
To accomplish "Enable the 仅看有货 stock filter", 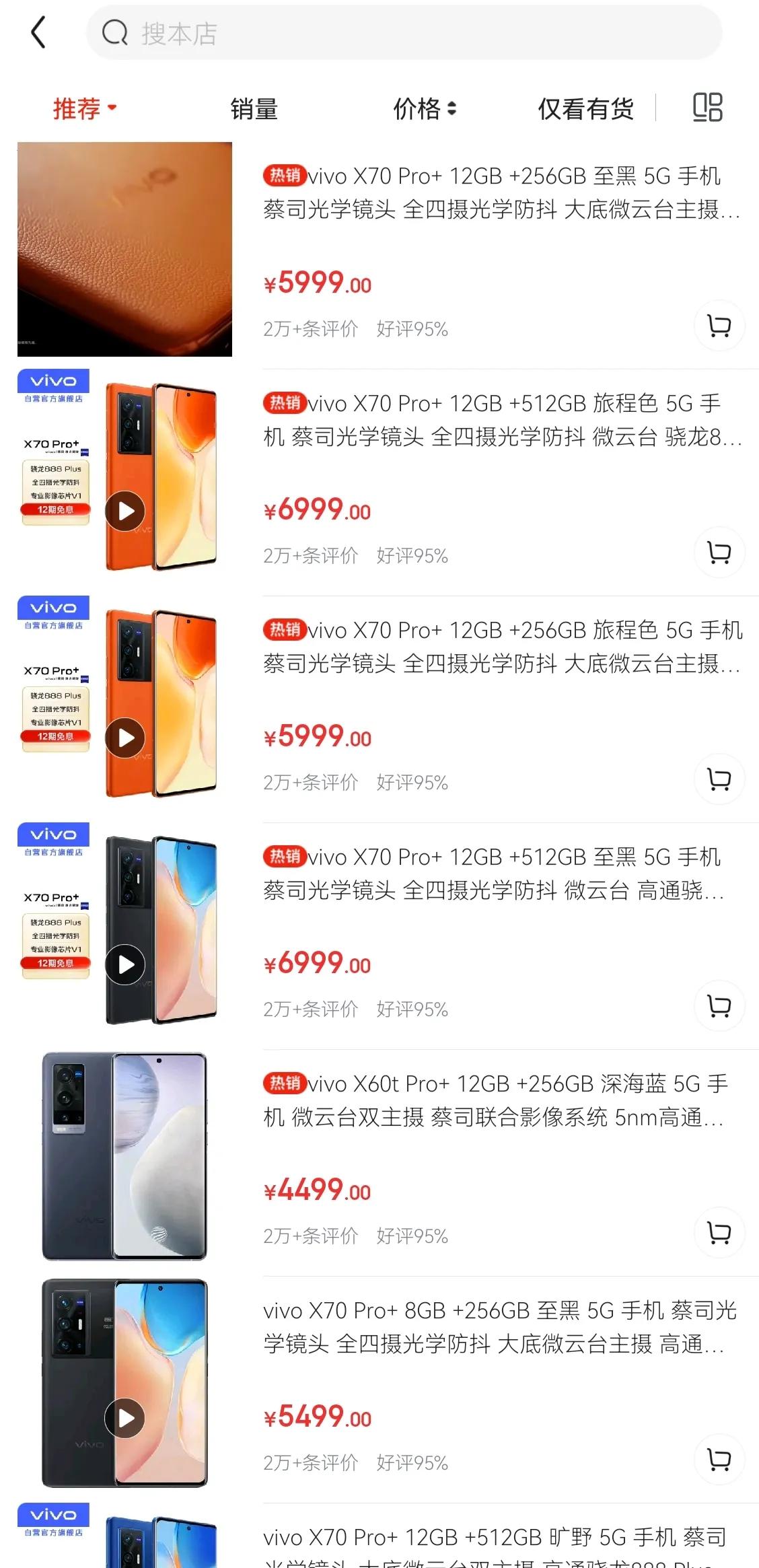I will 584,108.
